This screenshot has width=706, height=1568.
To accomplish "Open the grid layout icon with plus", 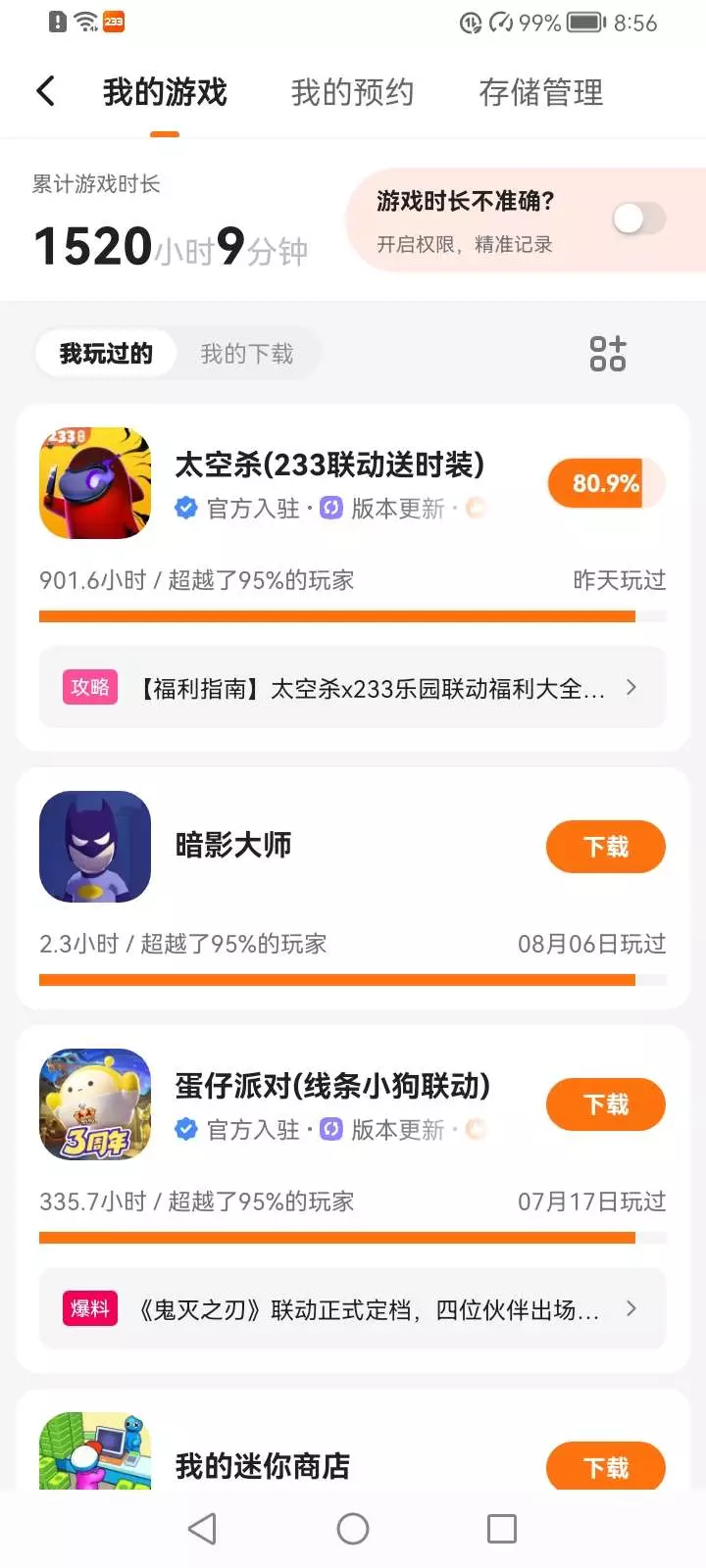I will tap(608, 354).
